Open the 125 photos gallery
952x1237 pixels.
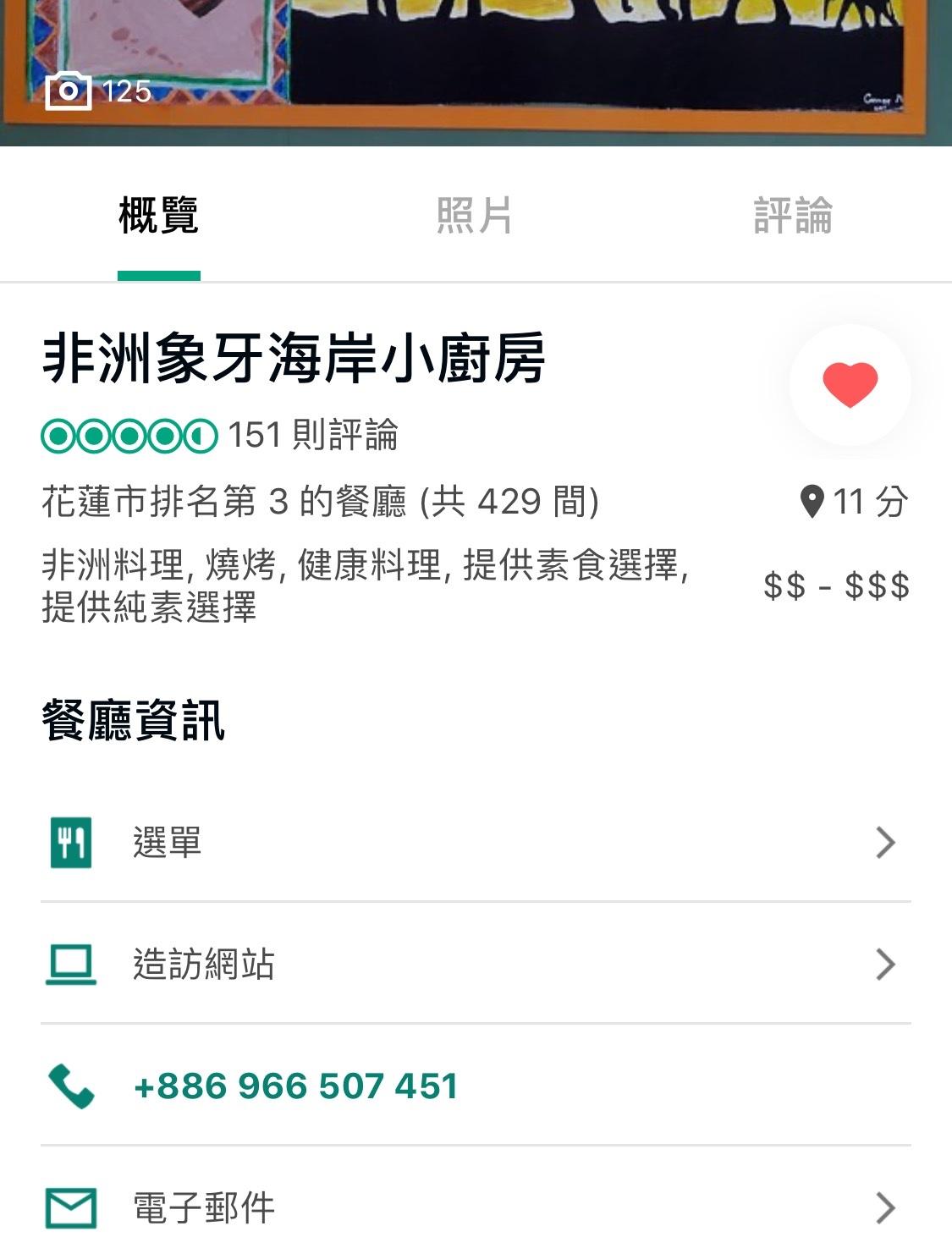(x=97, y=91)
